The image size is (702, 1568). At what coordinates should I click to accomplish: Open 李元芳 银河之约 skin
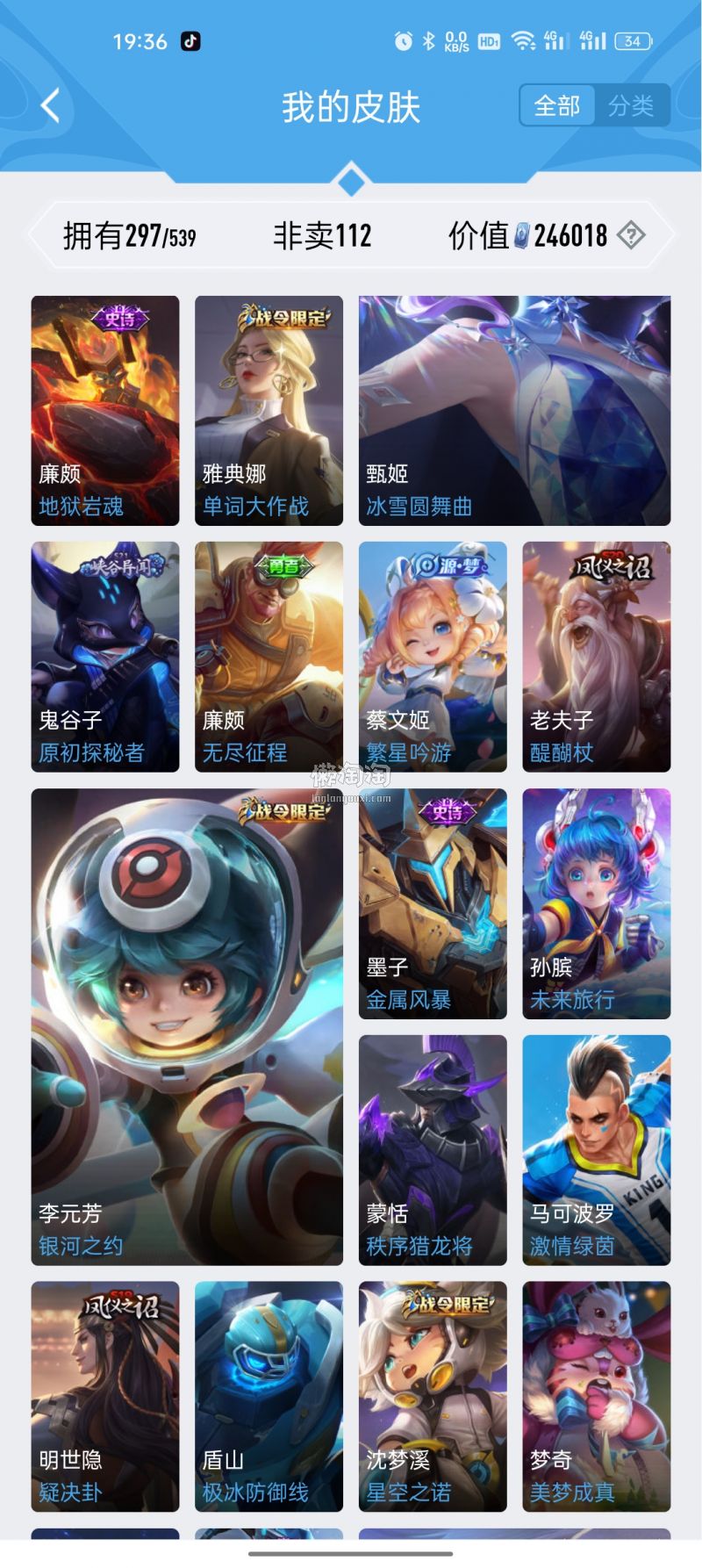point(187,1026)
